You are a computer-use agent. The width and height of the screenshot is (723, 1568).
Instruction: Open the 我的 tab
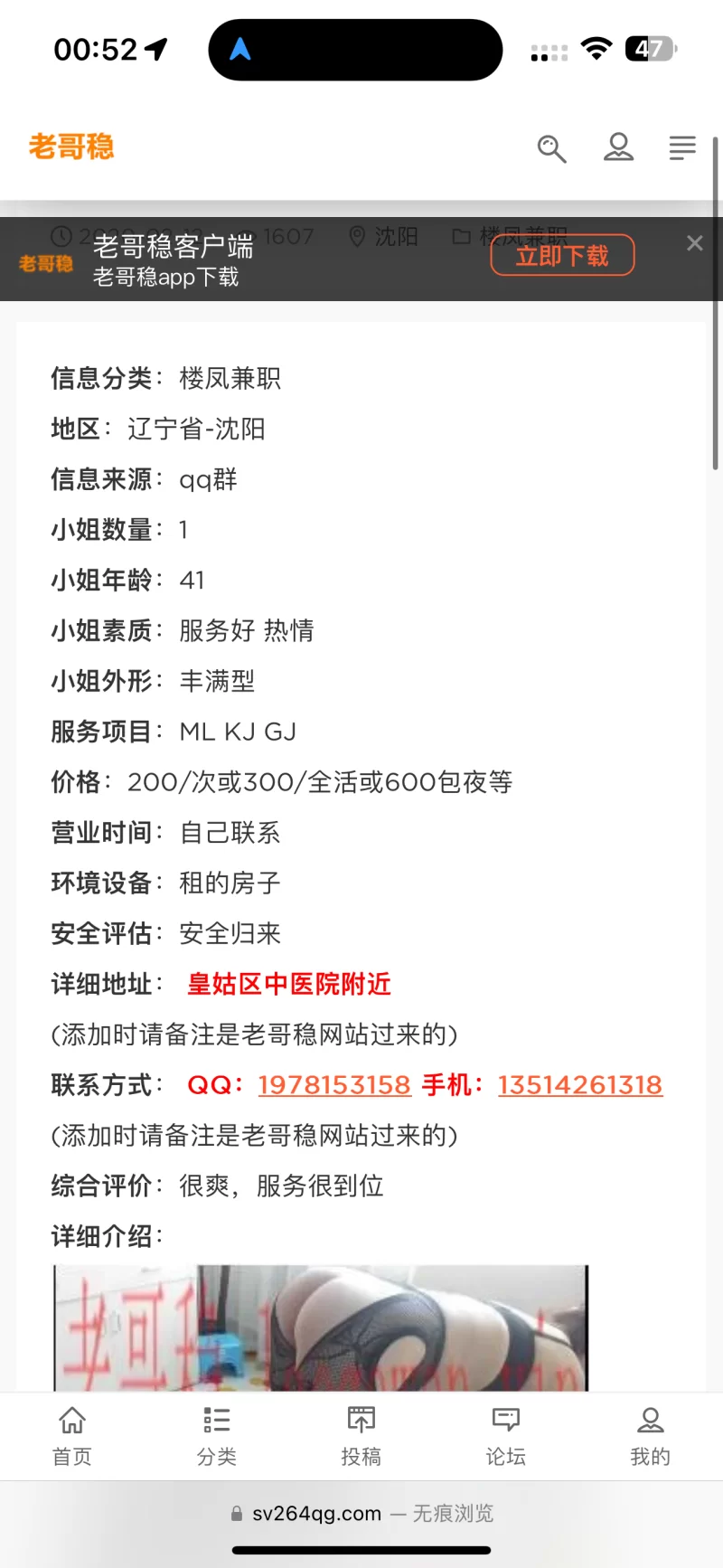point(650,1436)
